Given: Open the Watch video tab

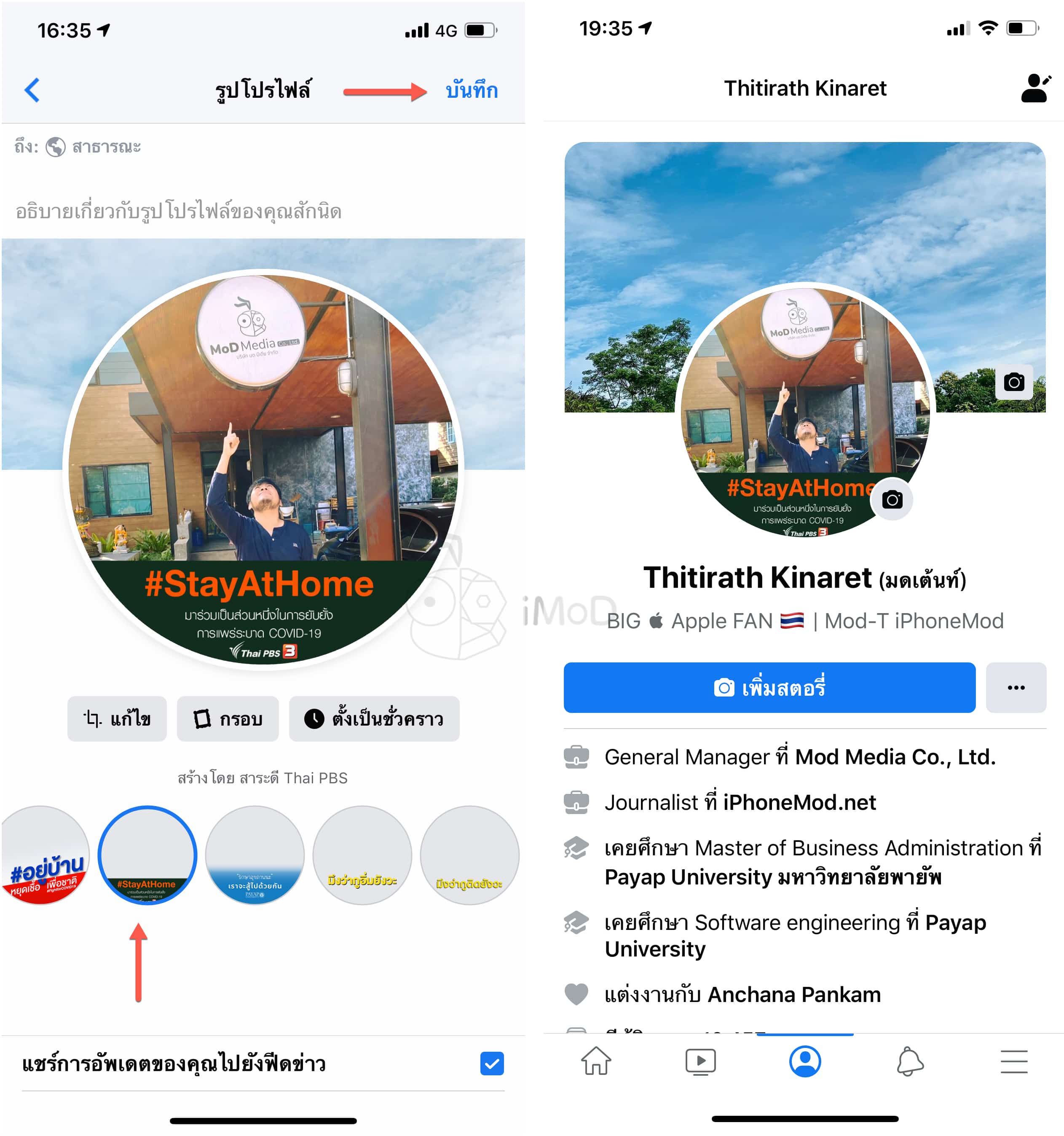Looking at the screenshot, I should 700,1061.
